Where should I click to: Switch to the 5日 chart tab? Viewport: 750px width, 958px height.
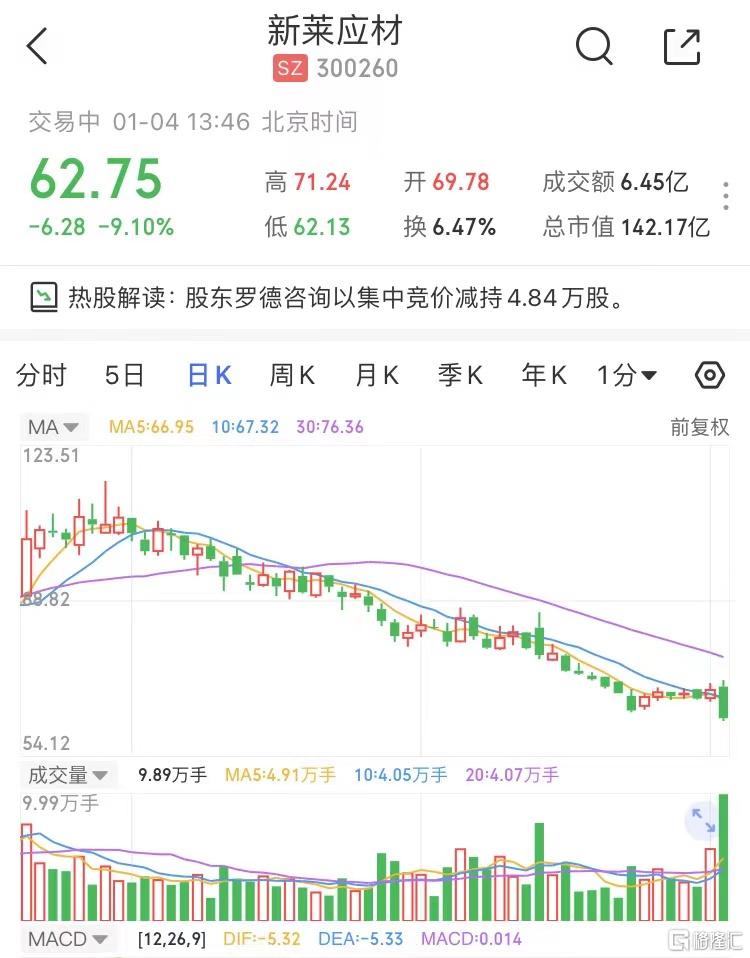(125, 376)
